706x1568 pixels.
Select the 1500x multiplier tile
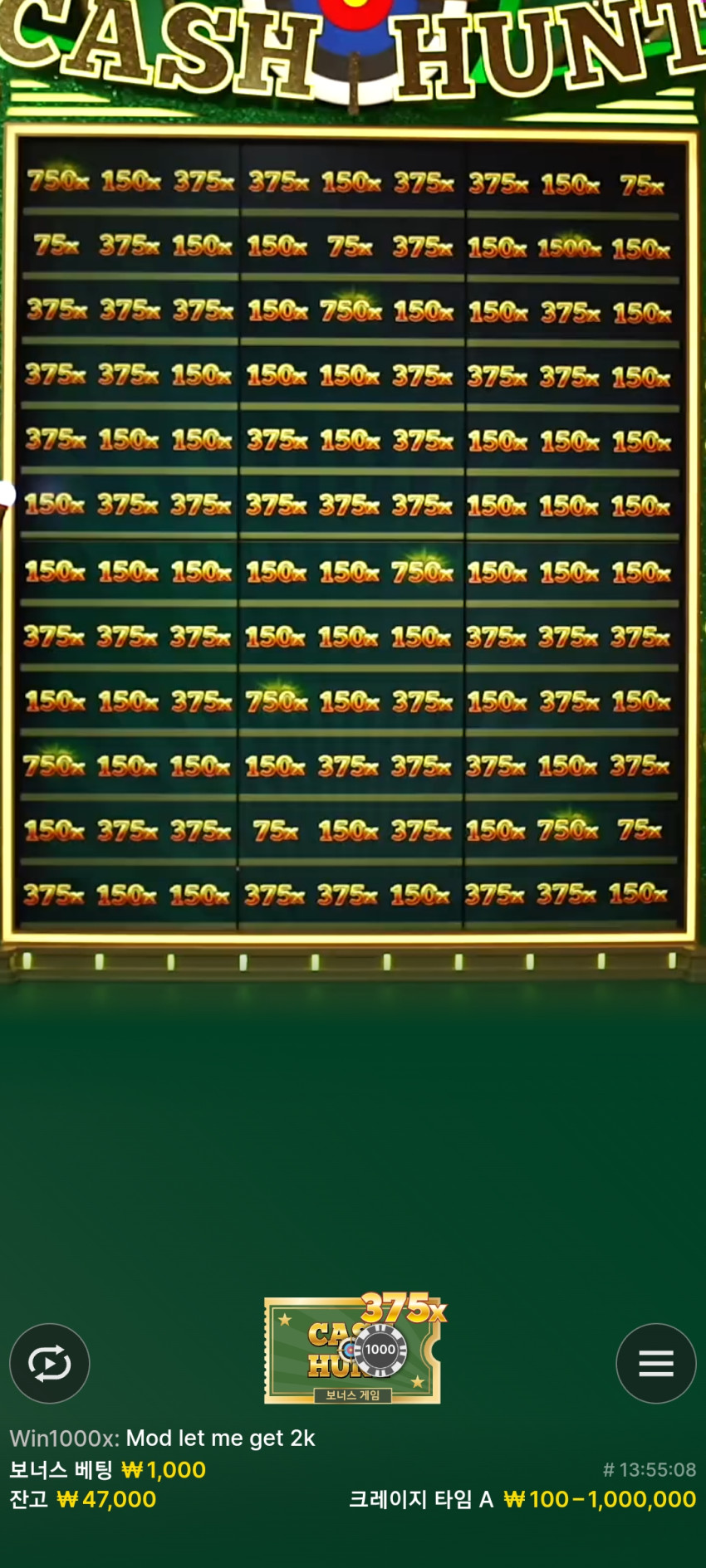[x=569, y=247]
